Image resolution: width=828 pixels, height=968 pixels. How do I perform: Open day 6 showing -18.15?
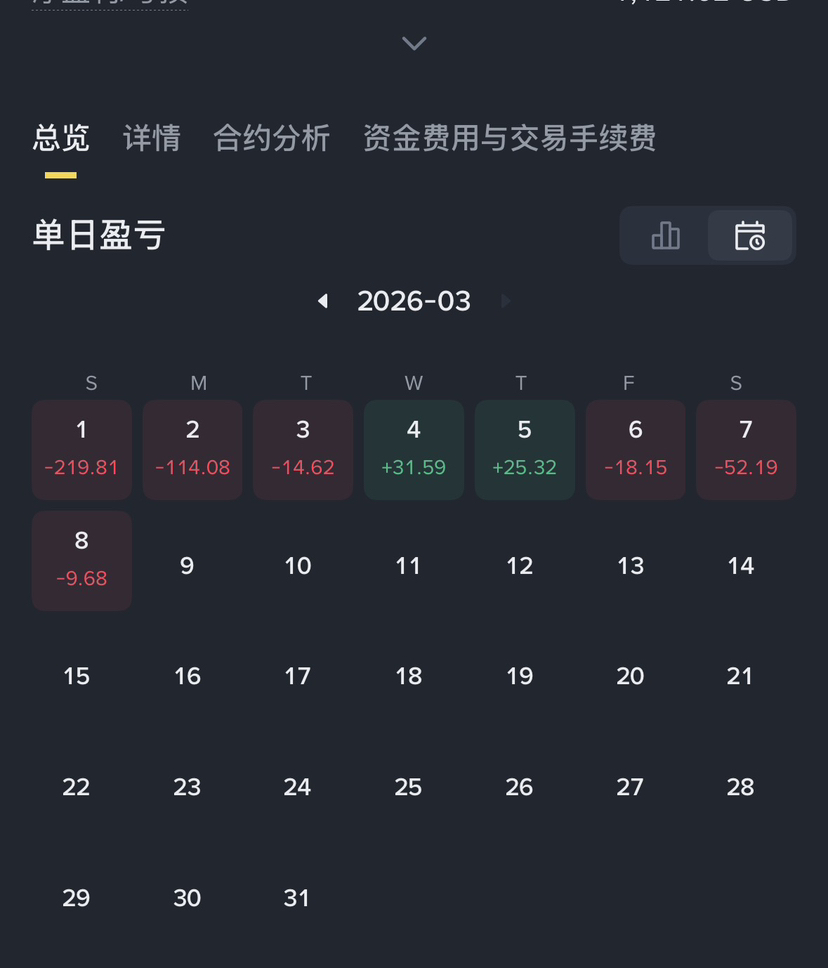(635, 450)
